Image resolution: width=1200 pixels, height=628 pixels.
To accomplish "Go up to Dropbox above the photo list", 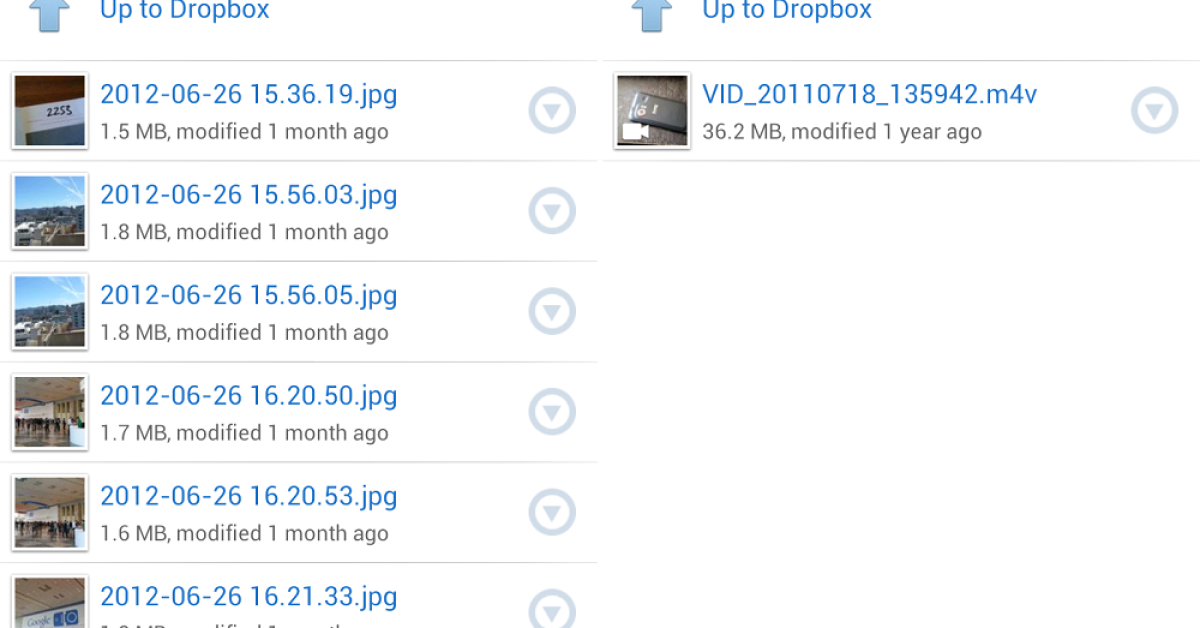I will [x=184, y=12].
